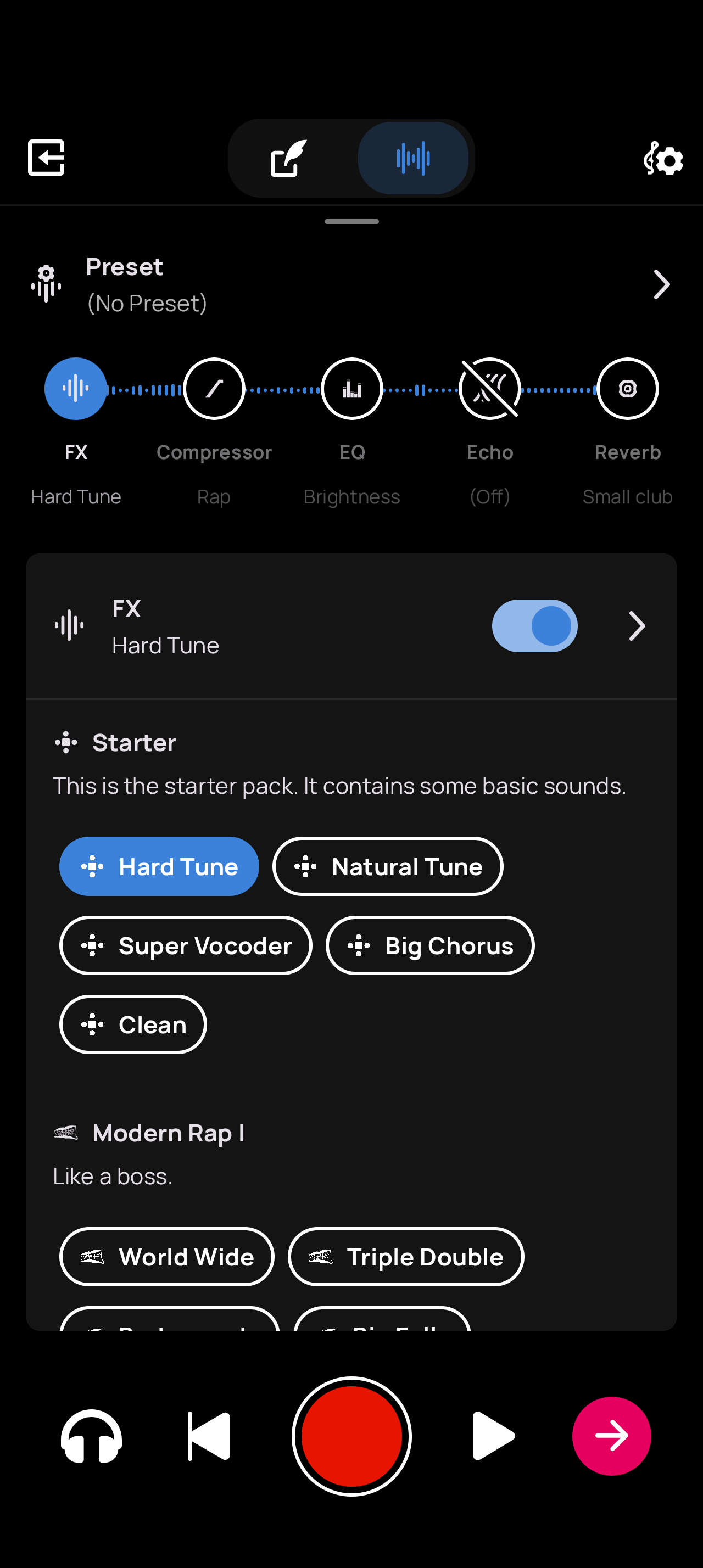Select the Compressor effect stage
This screenshot has width=703, height=1568.
[x=214, y=388]
